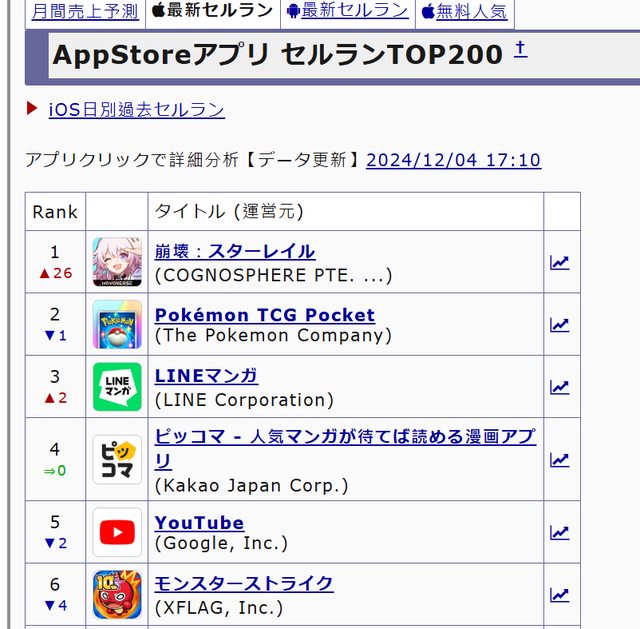Open LINEマンガ title link
The image size is (640, 629).
pyautogui.click(x=206, y=376)
